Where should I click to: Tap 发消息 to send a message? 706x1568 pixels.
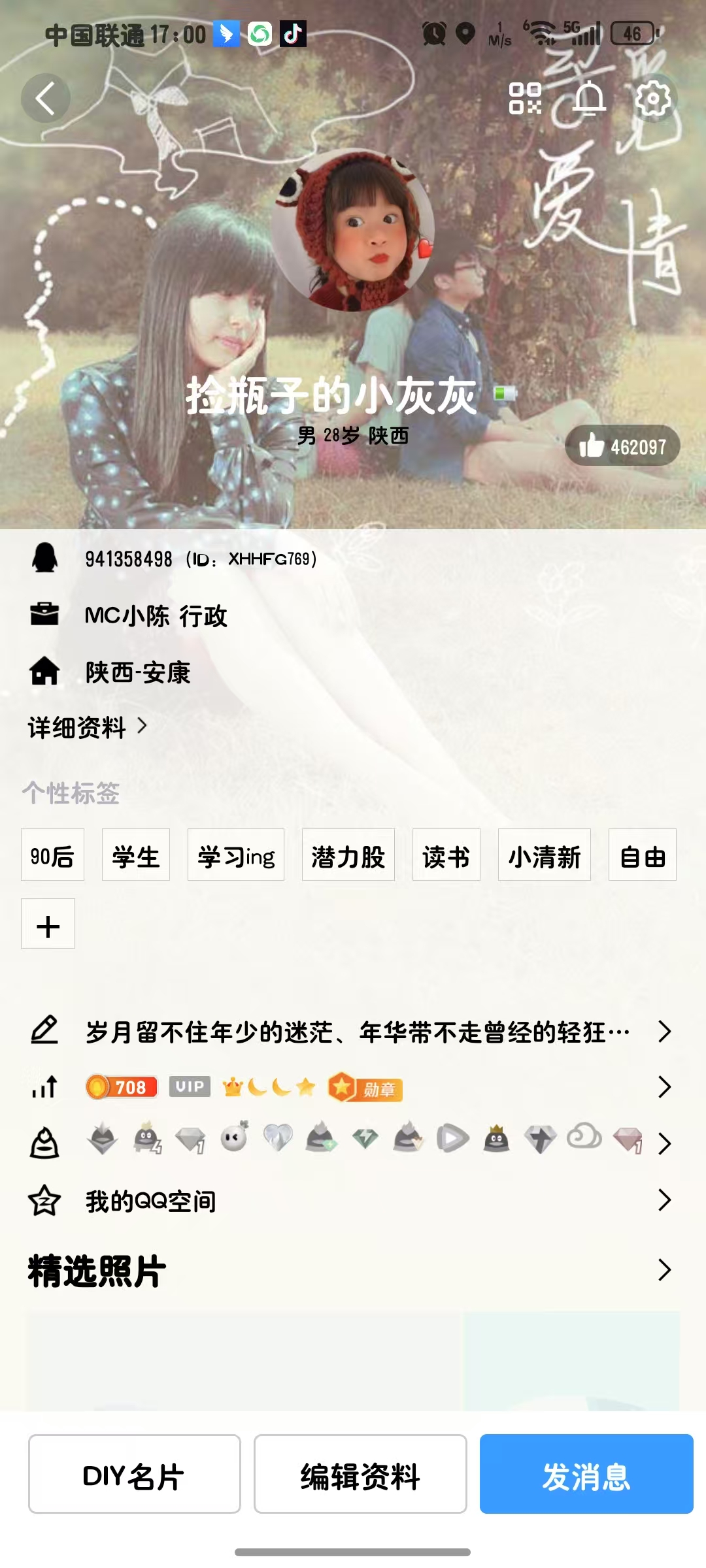pos(586,1475)
